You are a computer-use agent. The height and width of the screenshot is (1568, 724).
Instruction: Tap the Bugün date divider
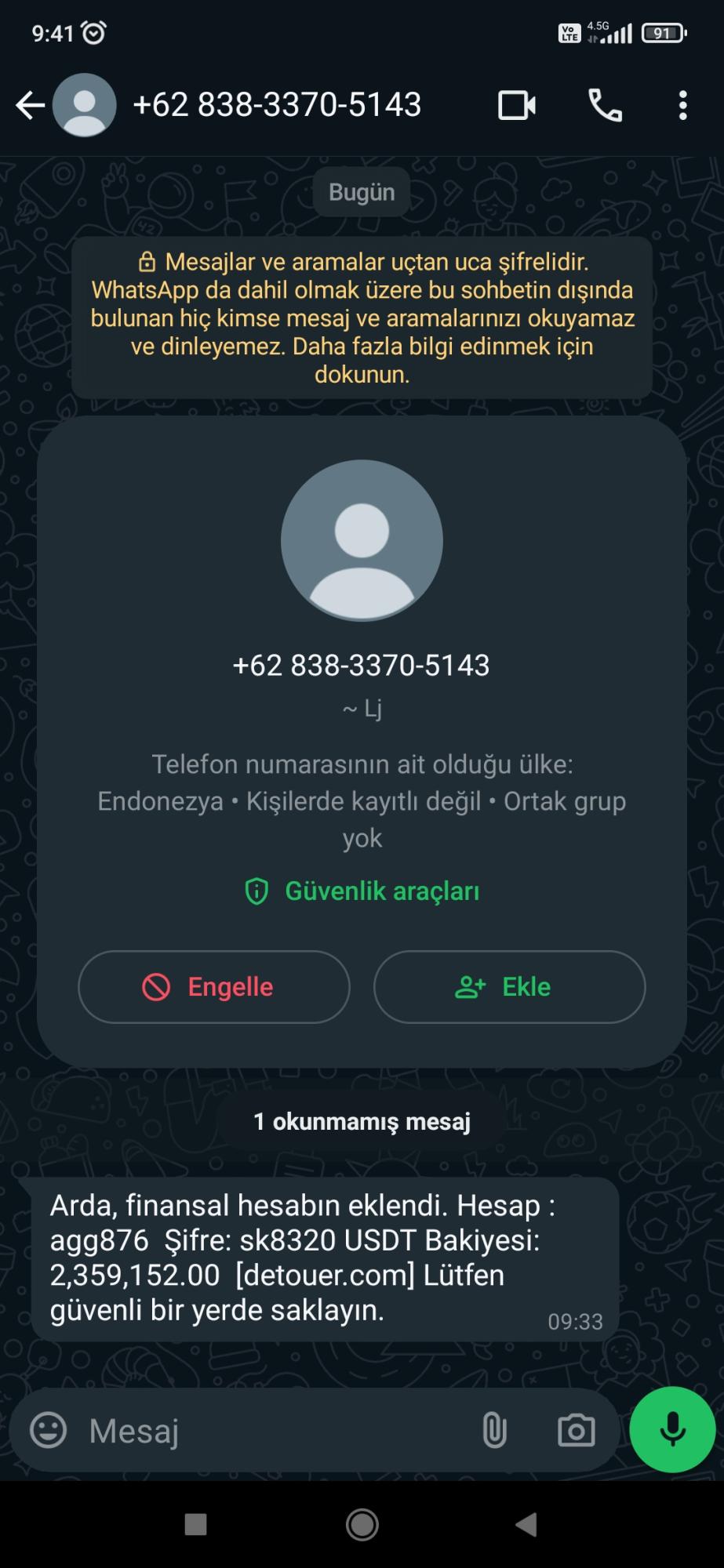361,191
